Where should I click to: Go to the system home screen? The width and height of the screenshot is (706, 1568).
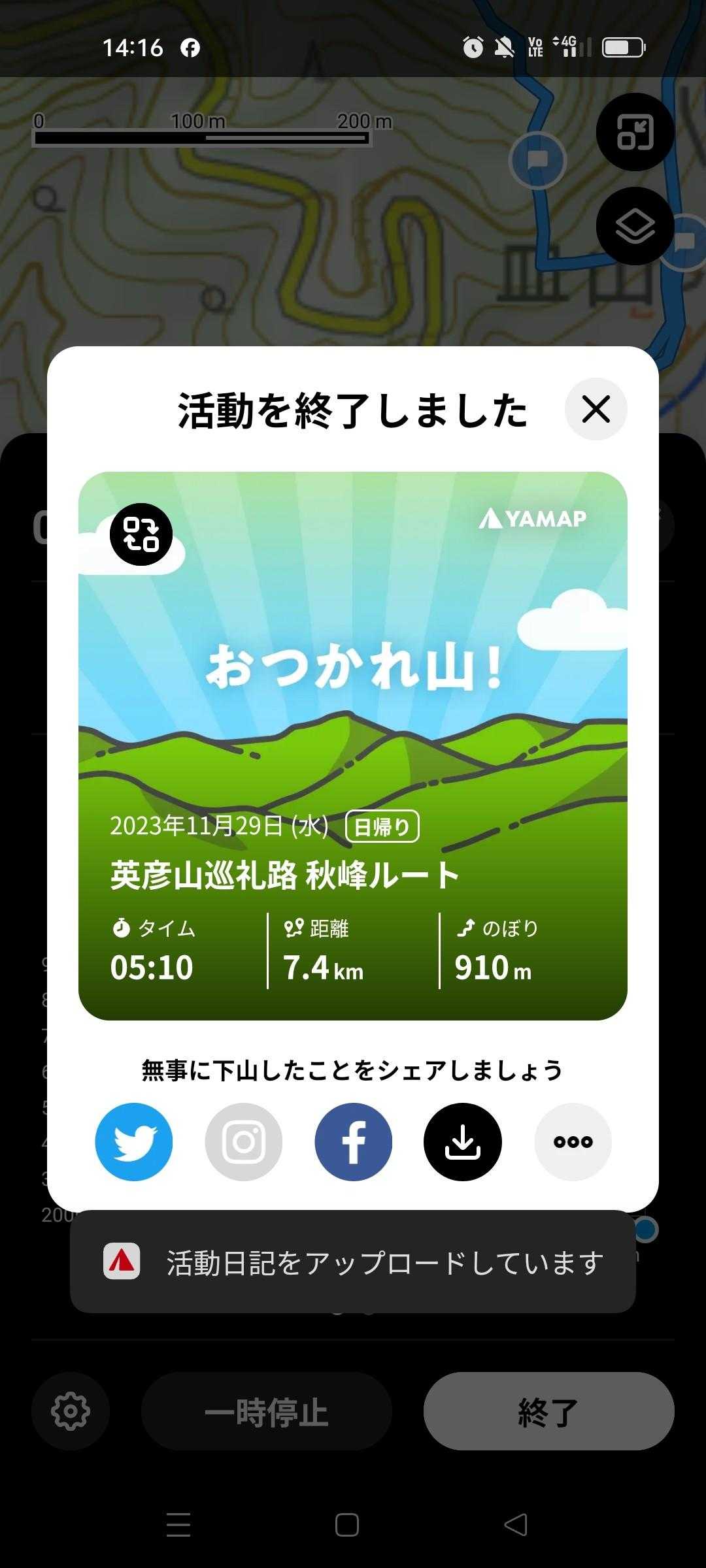[347, 1525]
